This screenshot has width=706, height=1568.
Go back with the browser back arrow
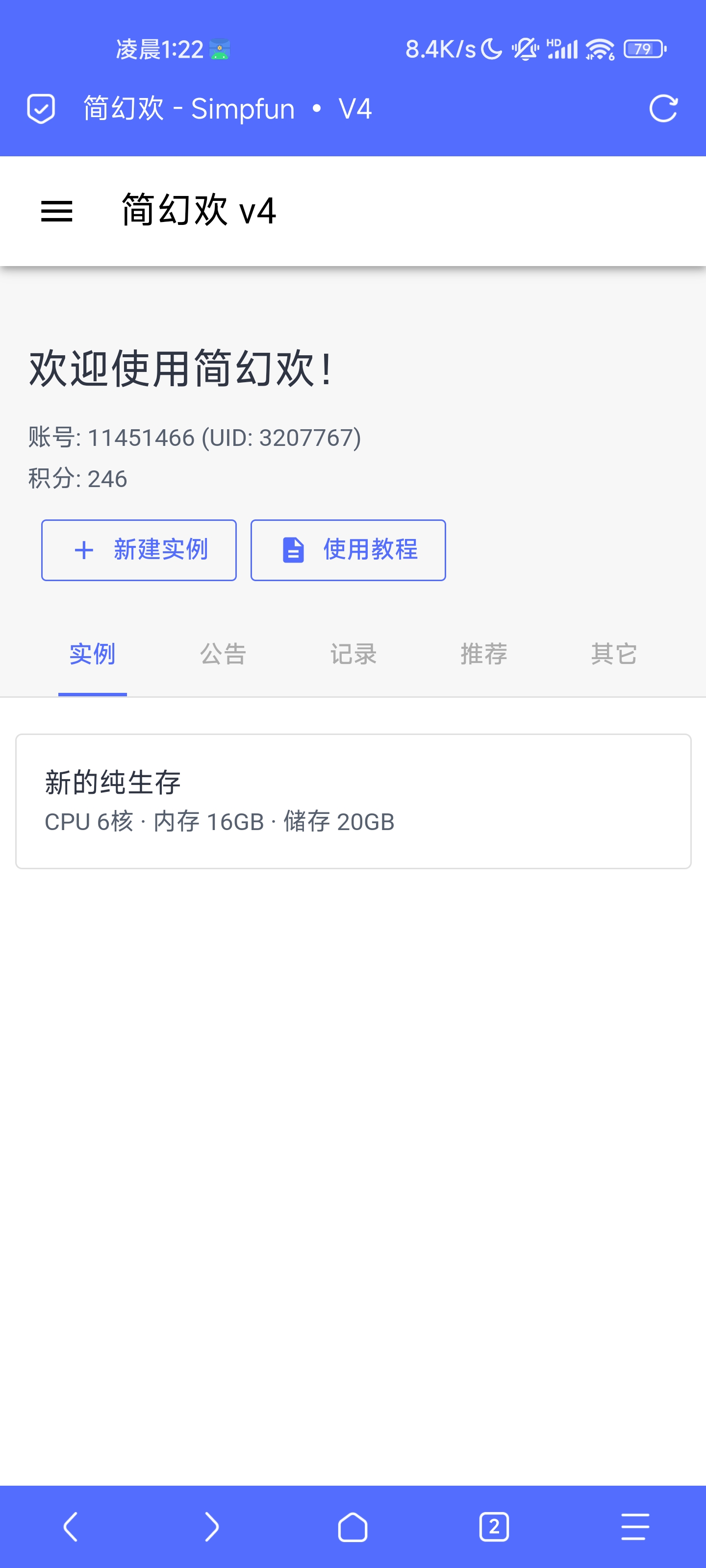click(71, 1527)
